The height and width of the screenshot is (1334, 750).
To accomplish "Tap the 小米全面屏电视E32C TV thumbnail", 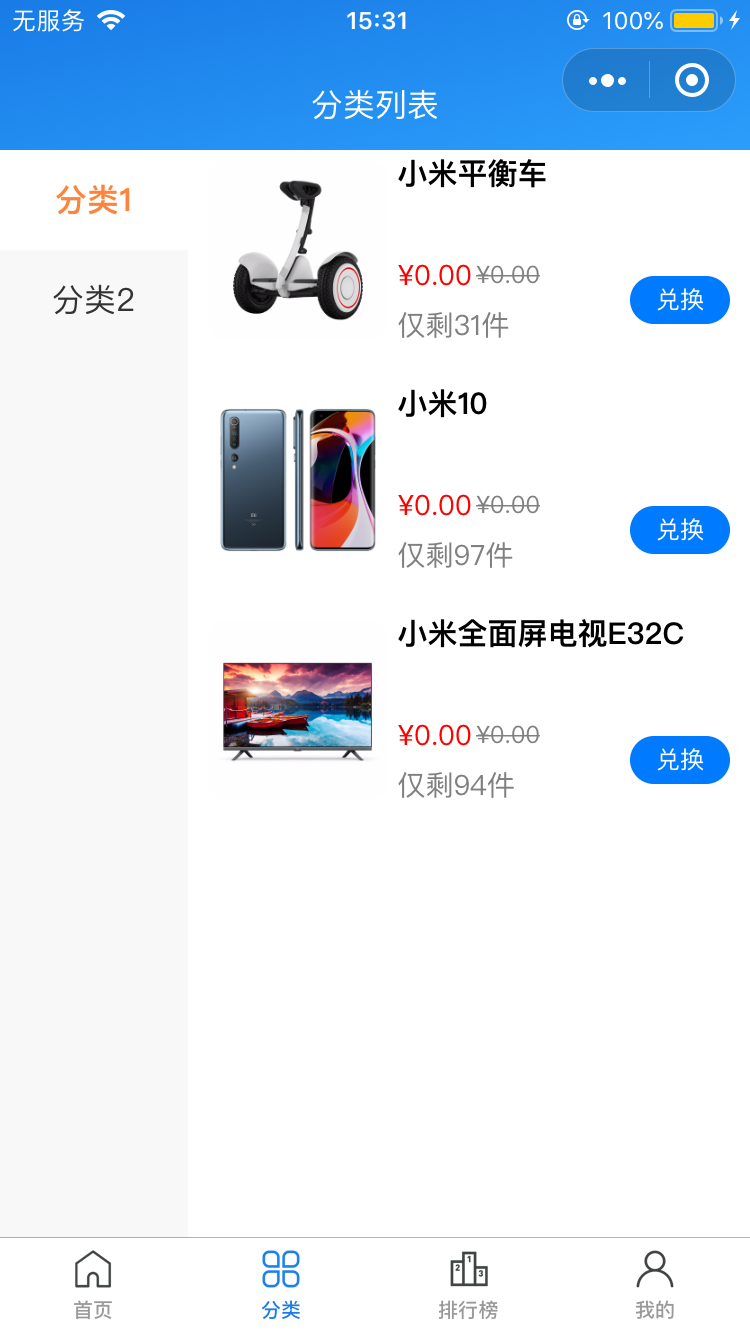I will coord(296,710).
